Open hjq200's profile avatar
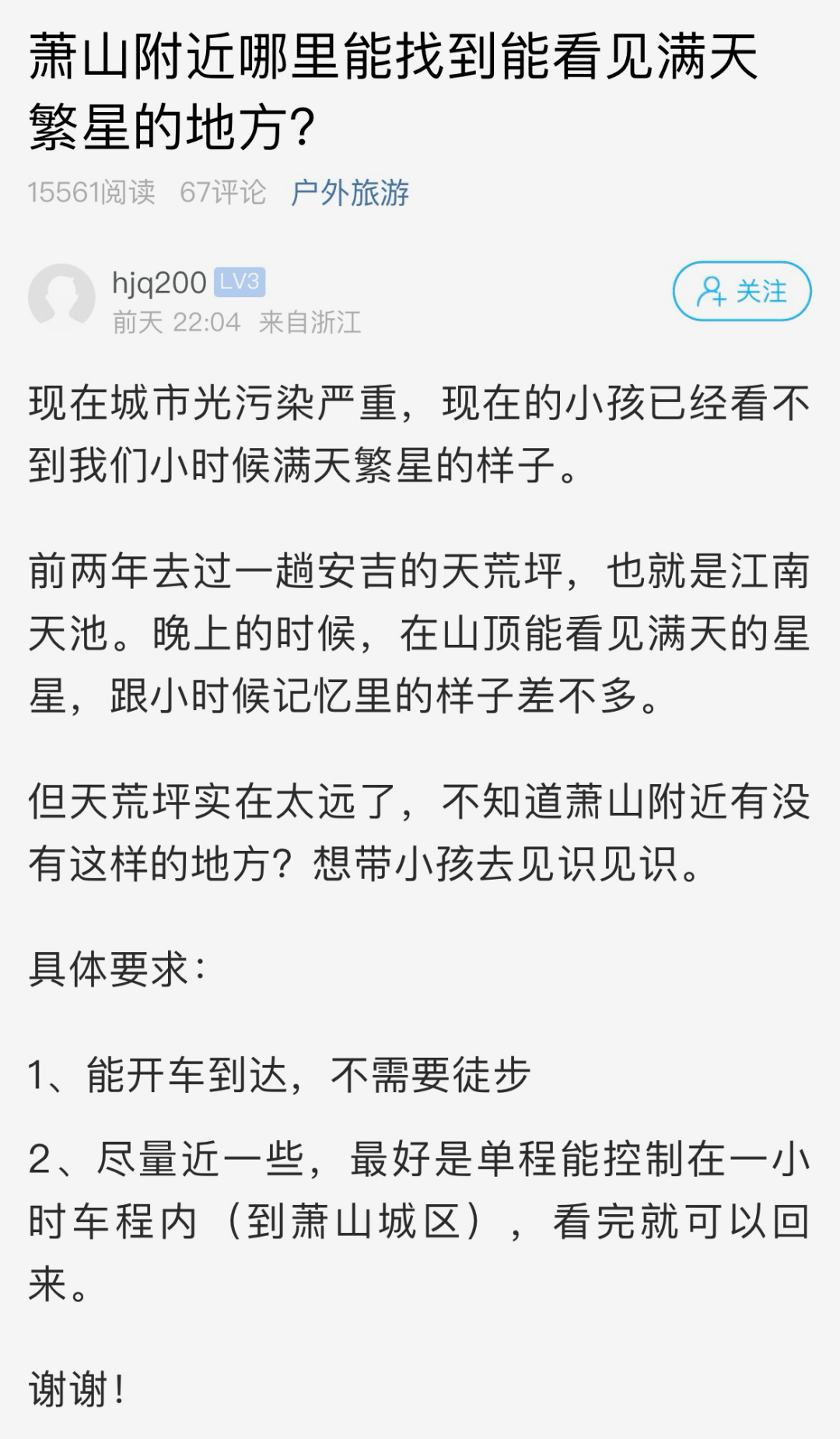 point(61,297)
